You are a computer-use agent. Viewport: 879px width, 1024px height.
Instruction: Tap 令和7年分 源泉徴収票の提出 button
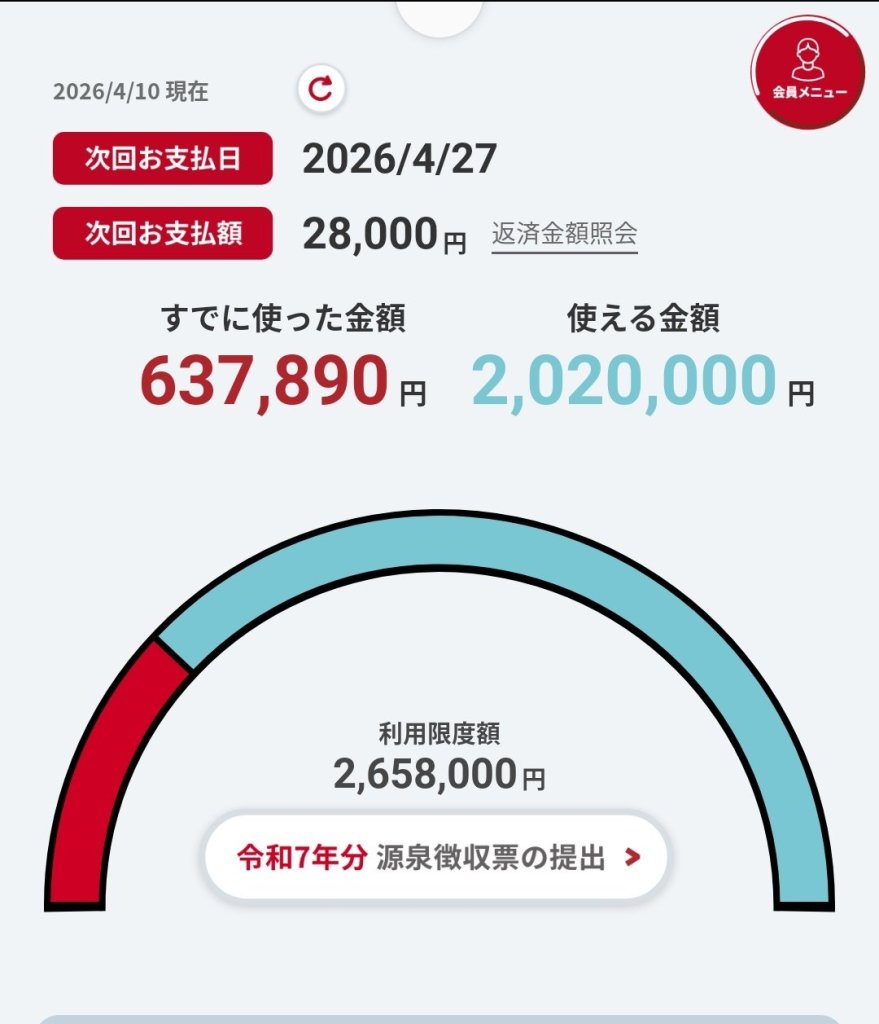(437, 857)
